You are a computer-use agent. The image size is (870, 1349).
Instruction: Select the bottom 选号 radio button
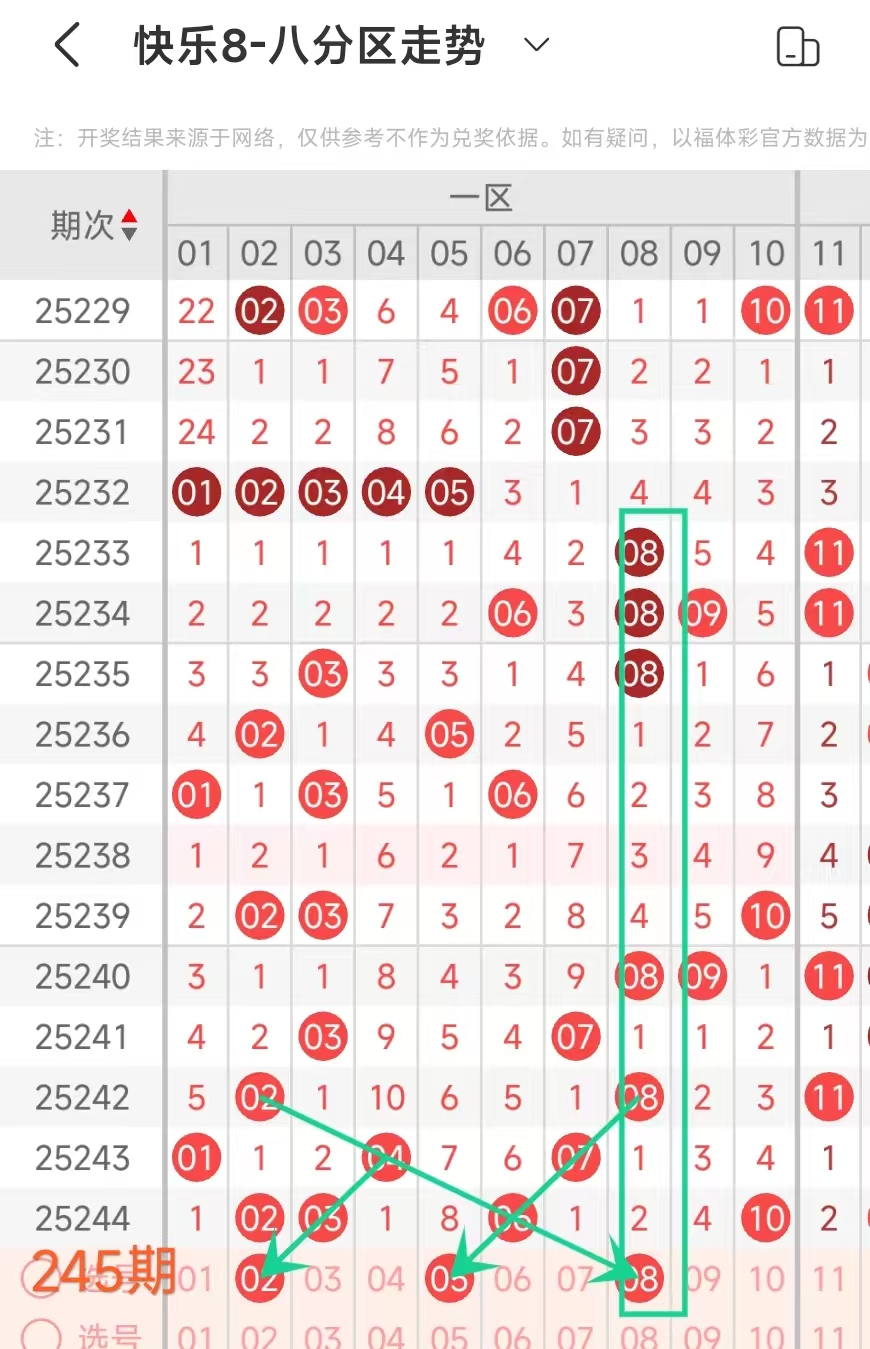[40, 1334]
